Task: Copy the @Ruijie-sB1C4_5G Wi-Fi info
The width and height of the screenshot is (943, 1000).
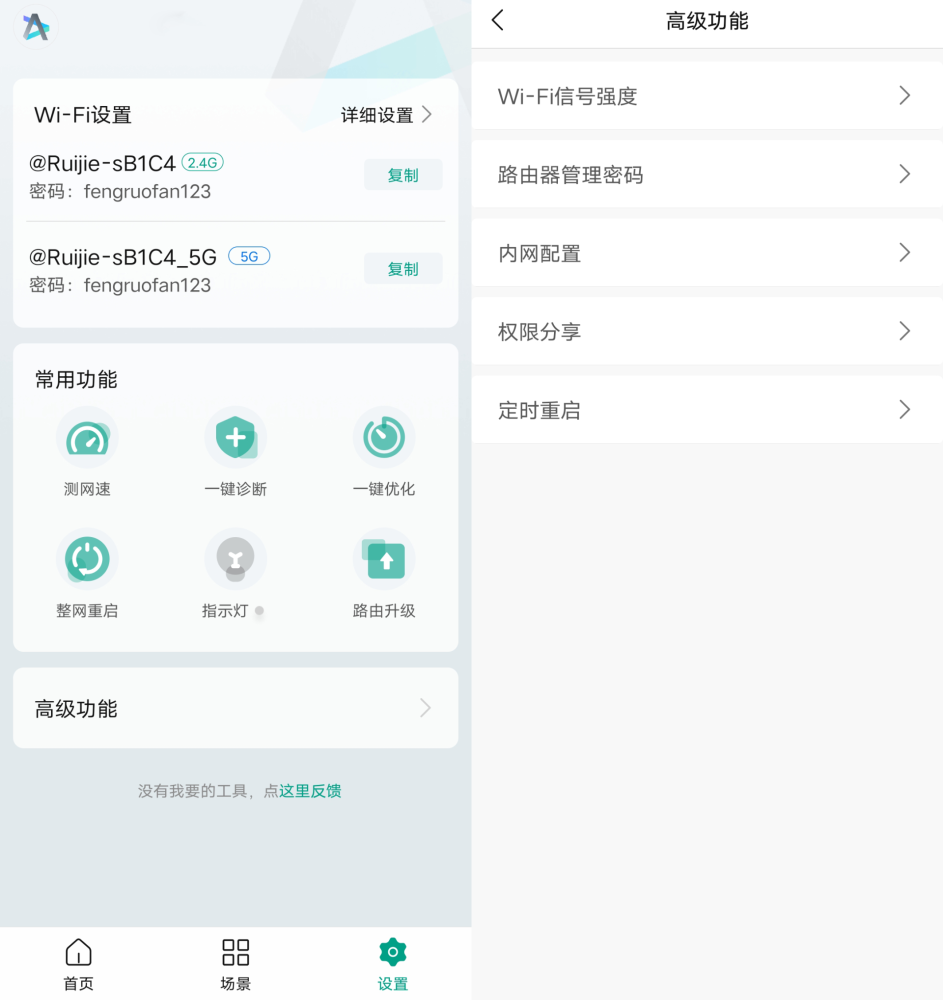Action: (403, 269)
